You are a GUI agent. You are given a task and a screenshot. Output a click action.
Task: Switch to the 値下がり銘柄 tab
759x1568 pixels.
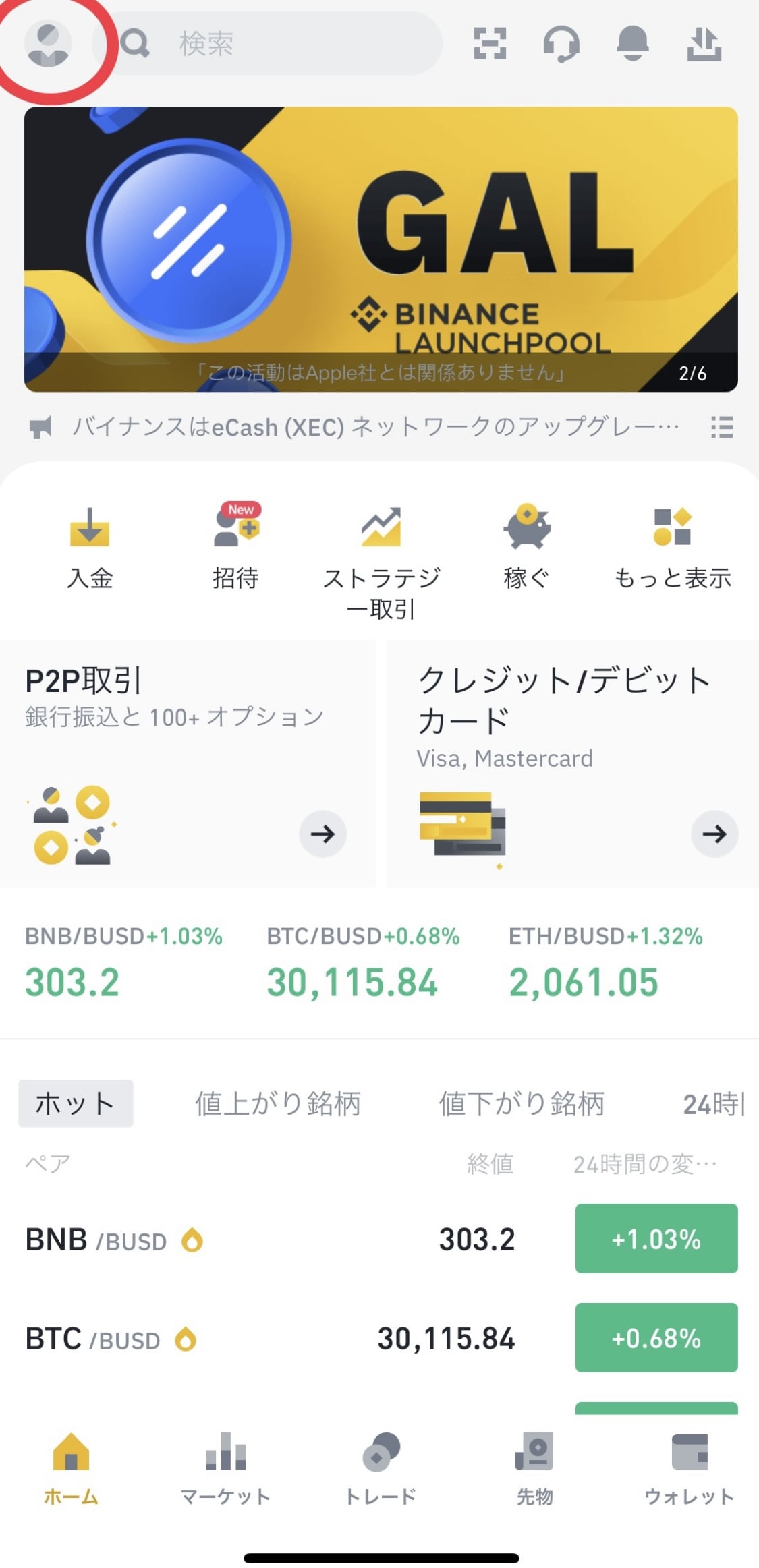(522, 1104)
